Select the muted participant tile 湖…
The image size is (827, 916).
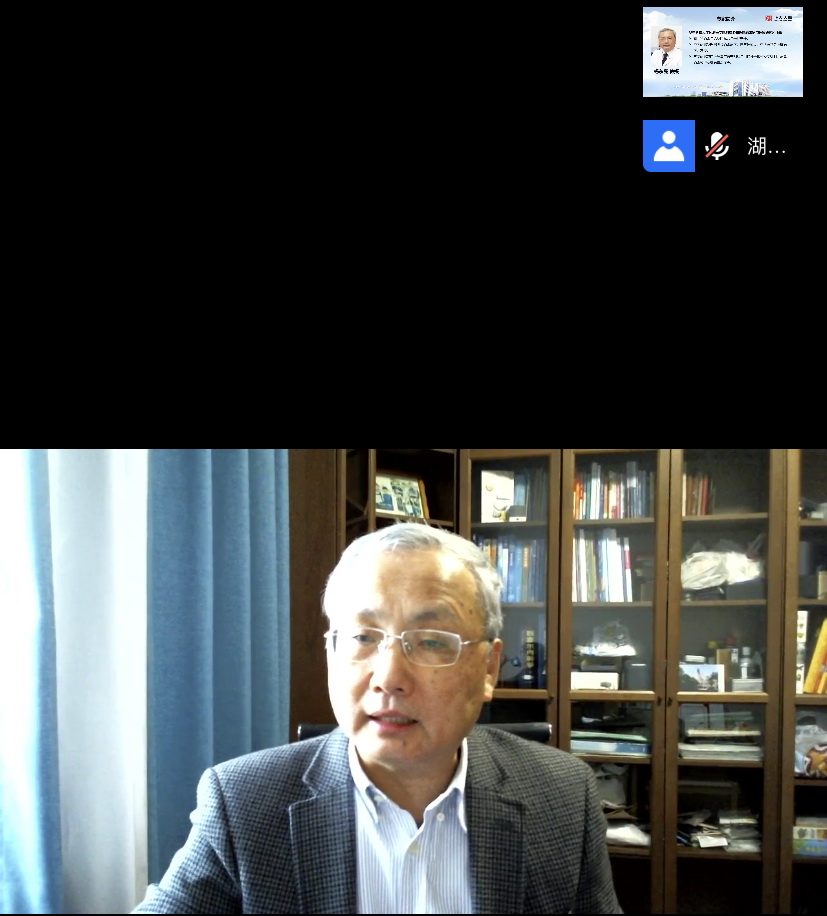pos(722,147)
